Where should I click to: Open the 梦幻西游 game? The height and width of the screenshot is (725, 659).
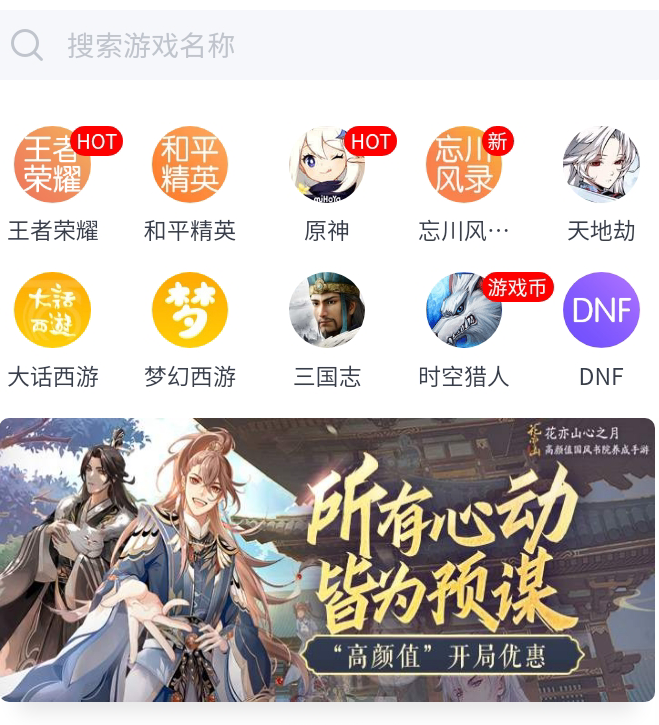tap(190, 310)
